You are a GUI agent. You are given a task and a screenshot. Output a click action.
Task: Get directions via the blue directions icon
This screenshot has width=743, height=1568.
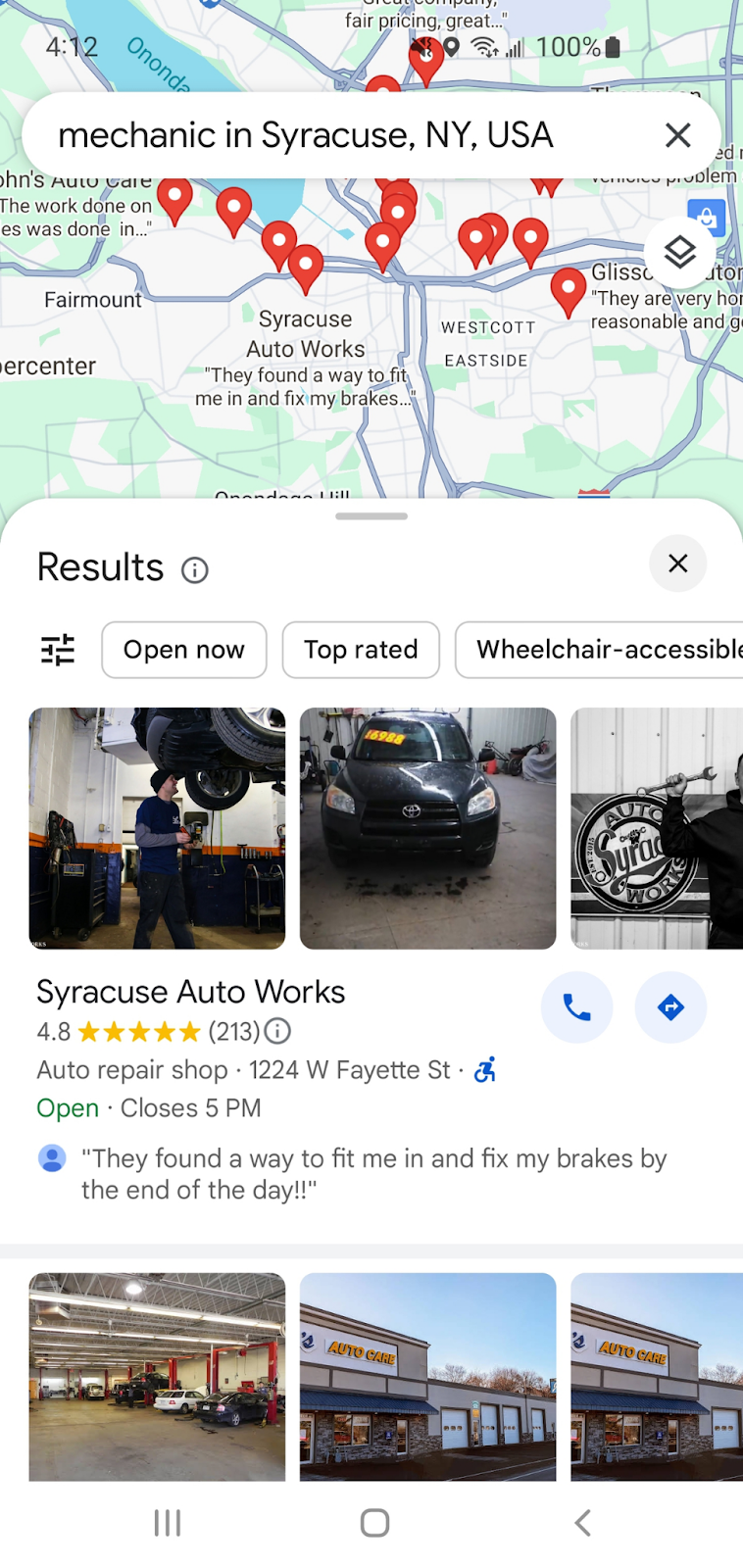pyautogui.click(x=670, y=1006)
